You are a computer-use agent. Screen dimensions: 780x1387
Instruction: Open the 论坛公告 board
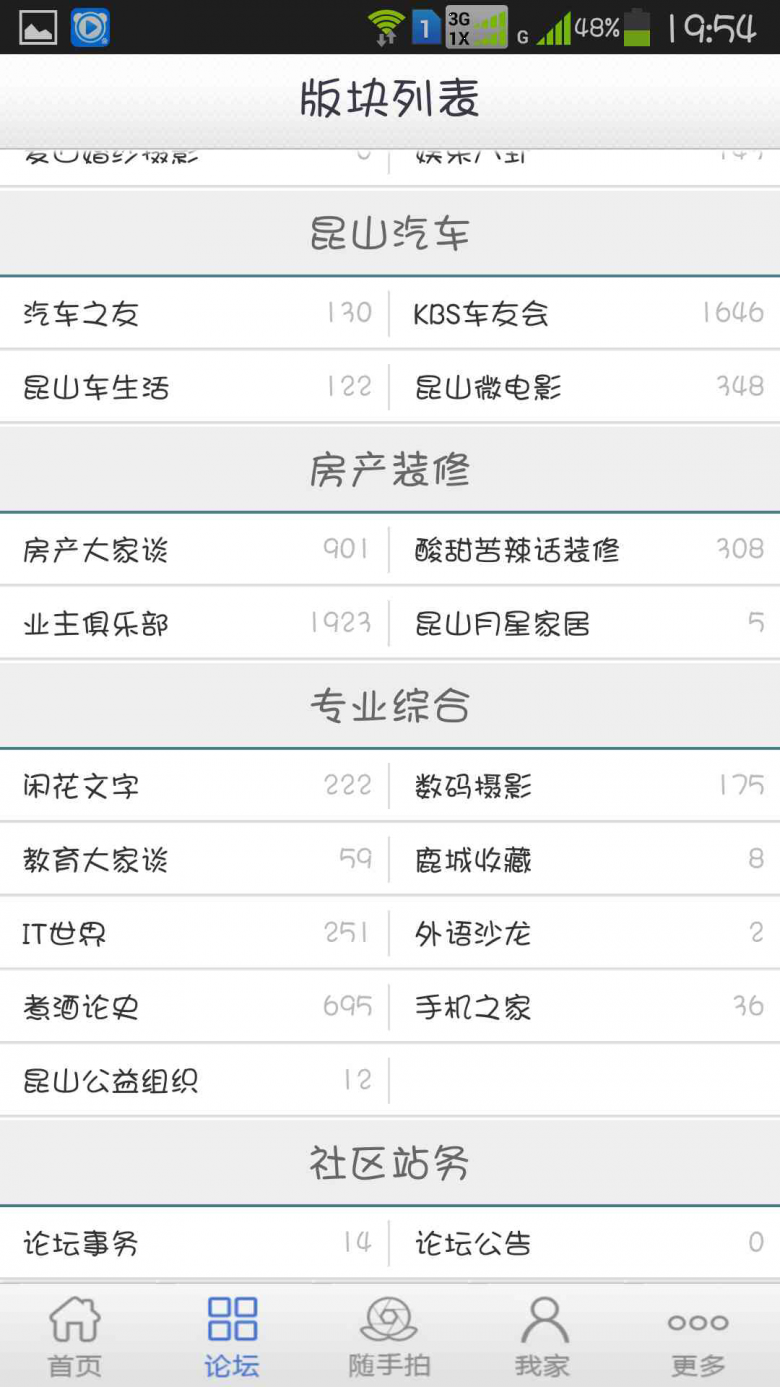(585, 1243)
